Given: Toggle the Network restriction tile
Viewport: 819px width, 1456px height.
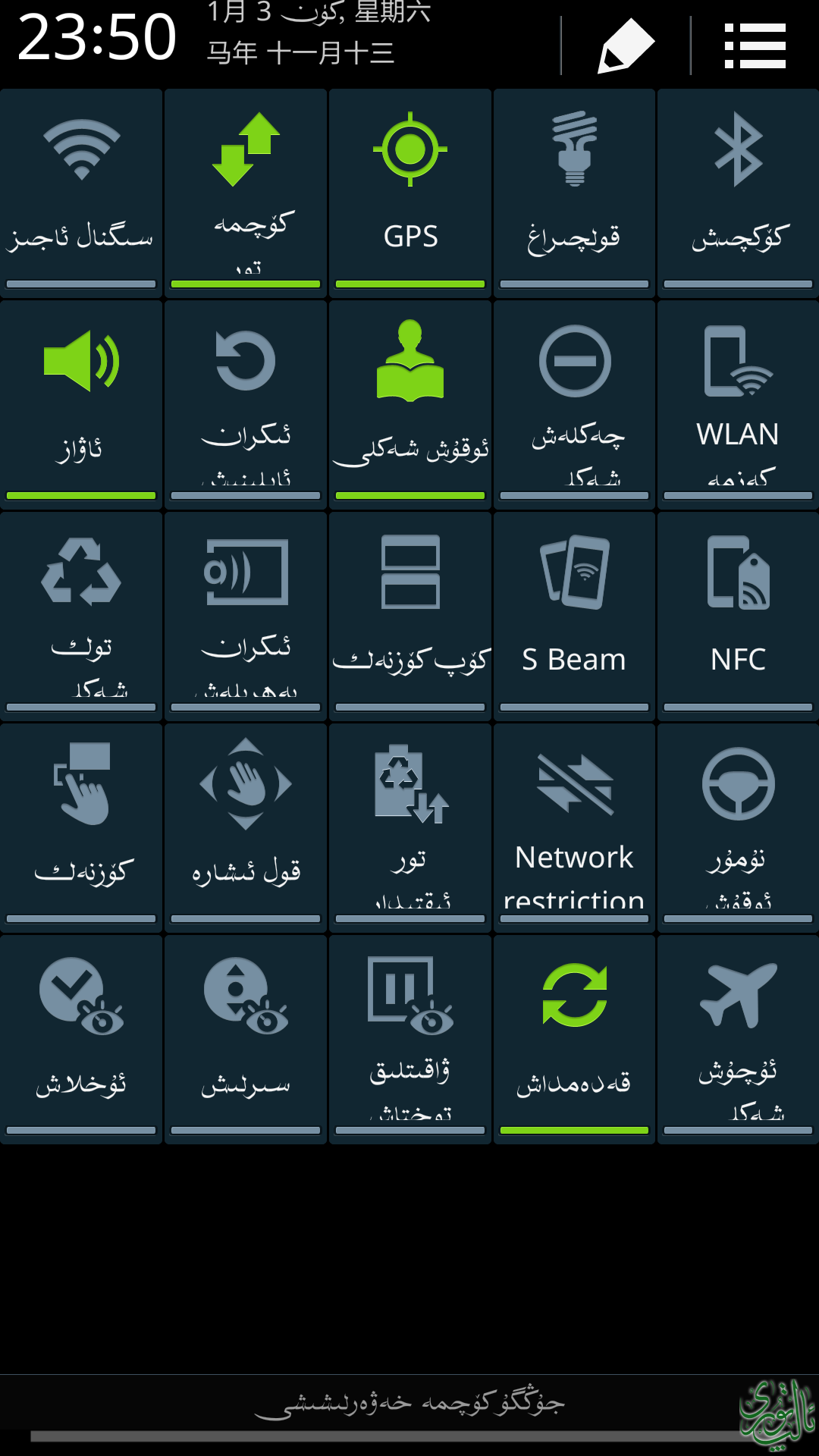Looking at the screenshot, I should [x=574, y=827].
